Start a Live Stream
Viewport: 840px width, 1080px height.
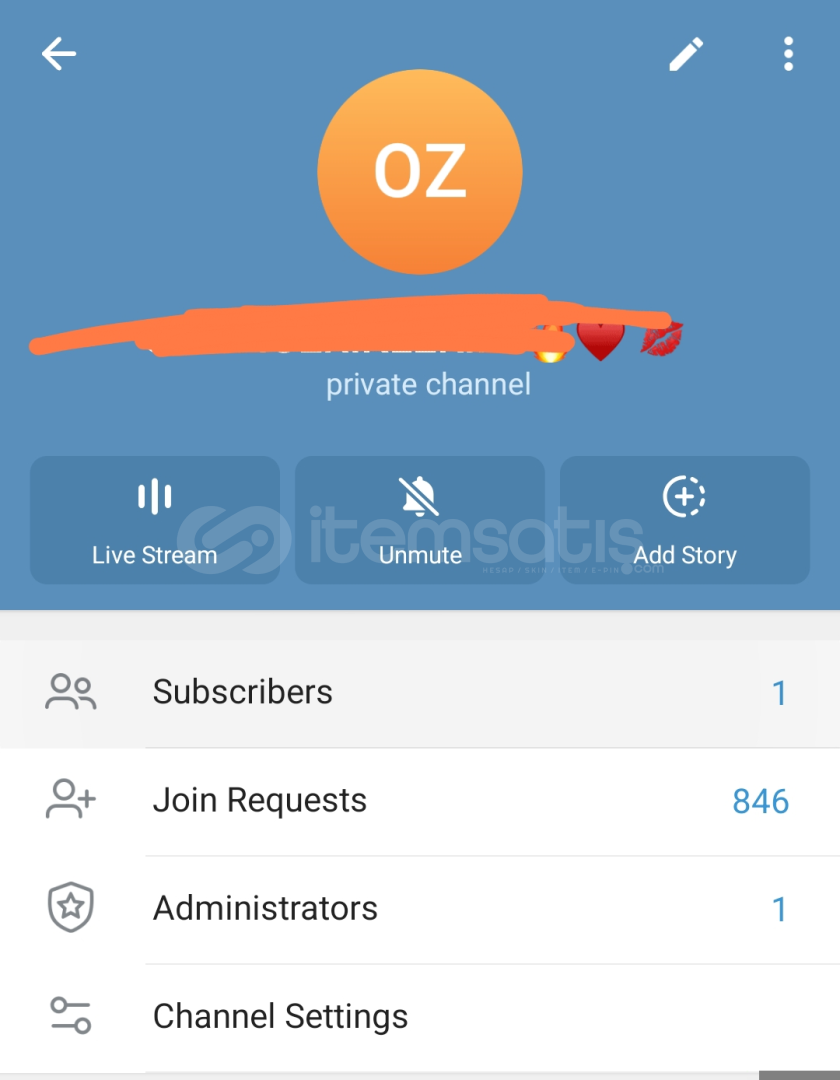(x=155, y=520)
